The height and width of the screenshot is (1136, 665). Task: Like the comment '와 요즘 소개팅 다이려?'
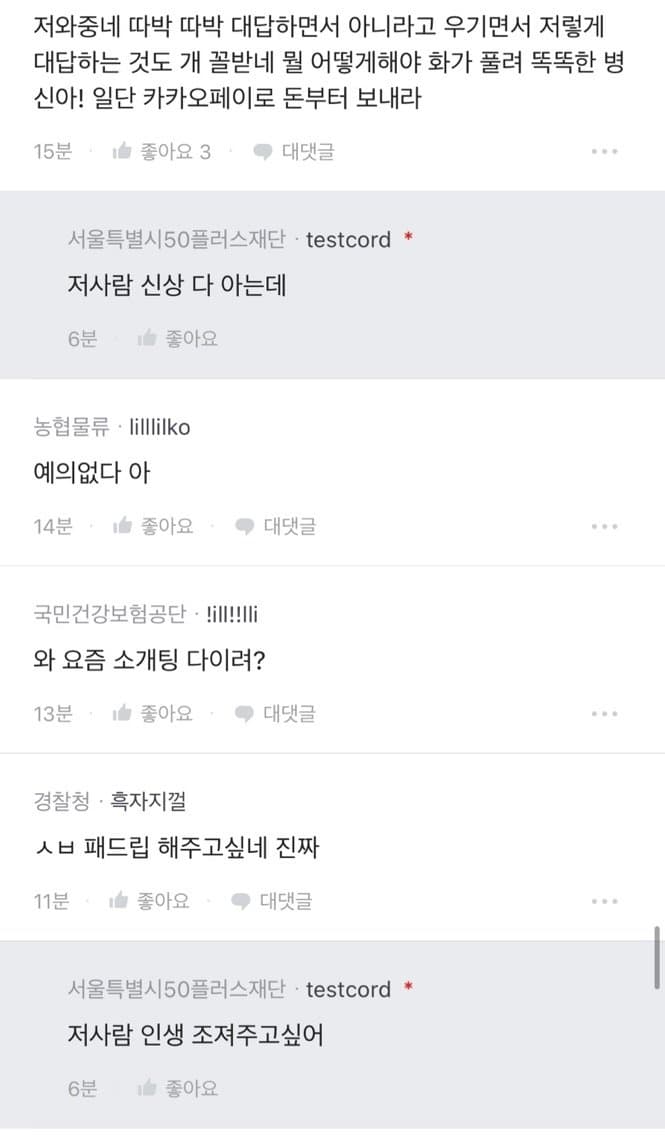pos(153,713)
